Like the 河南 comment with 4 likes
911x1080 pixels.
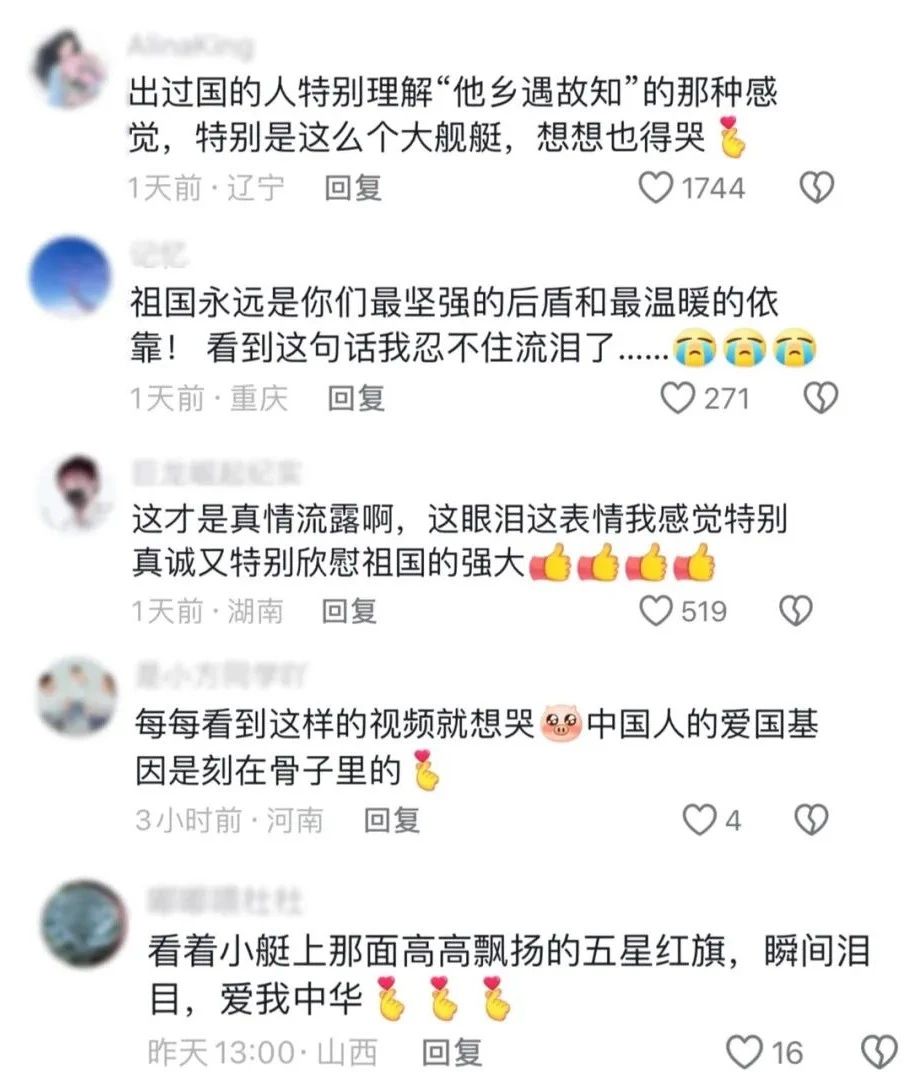699,821
